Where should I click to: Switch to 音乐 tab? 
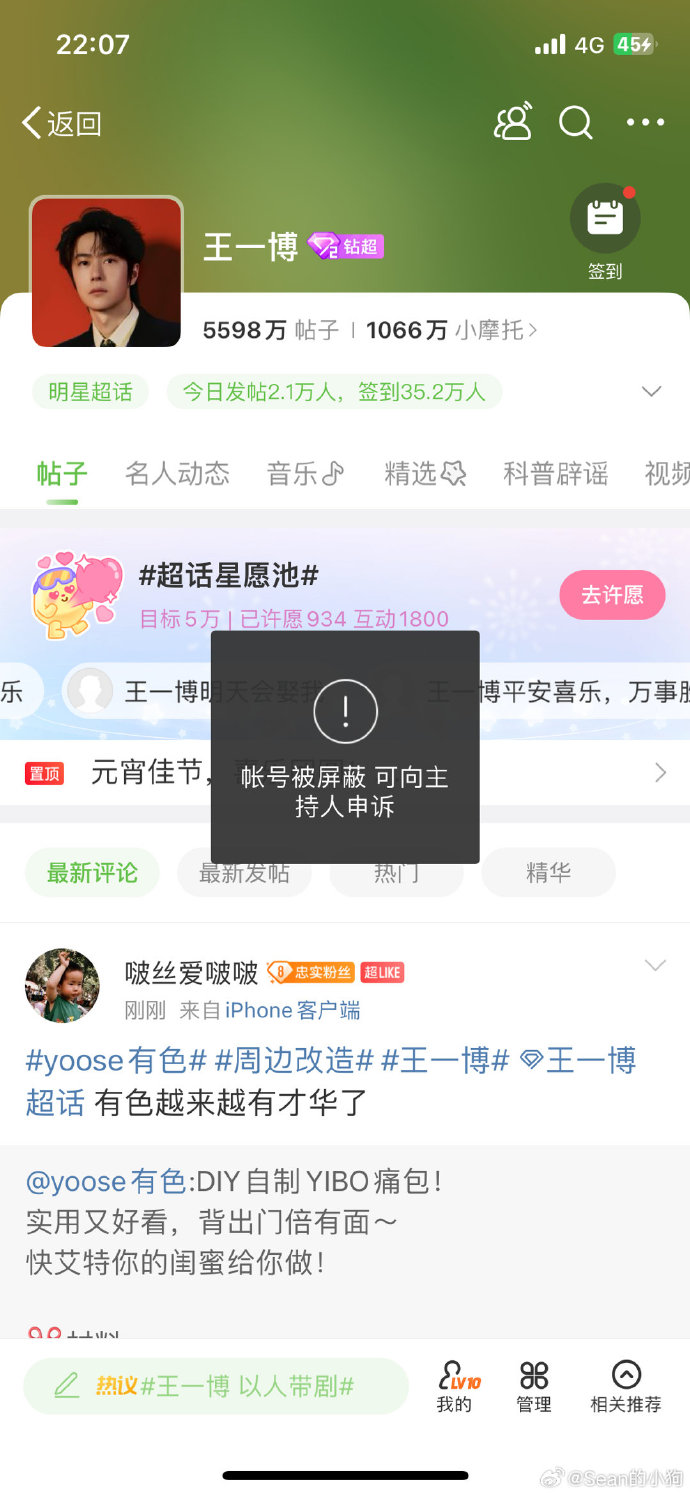click(305, 473)
